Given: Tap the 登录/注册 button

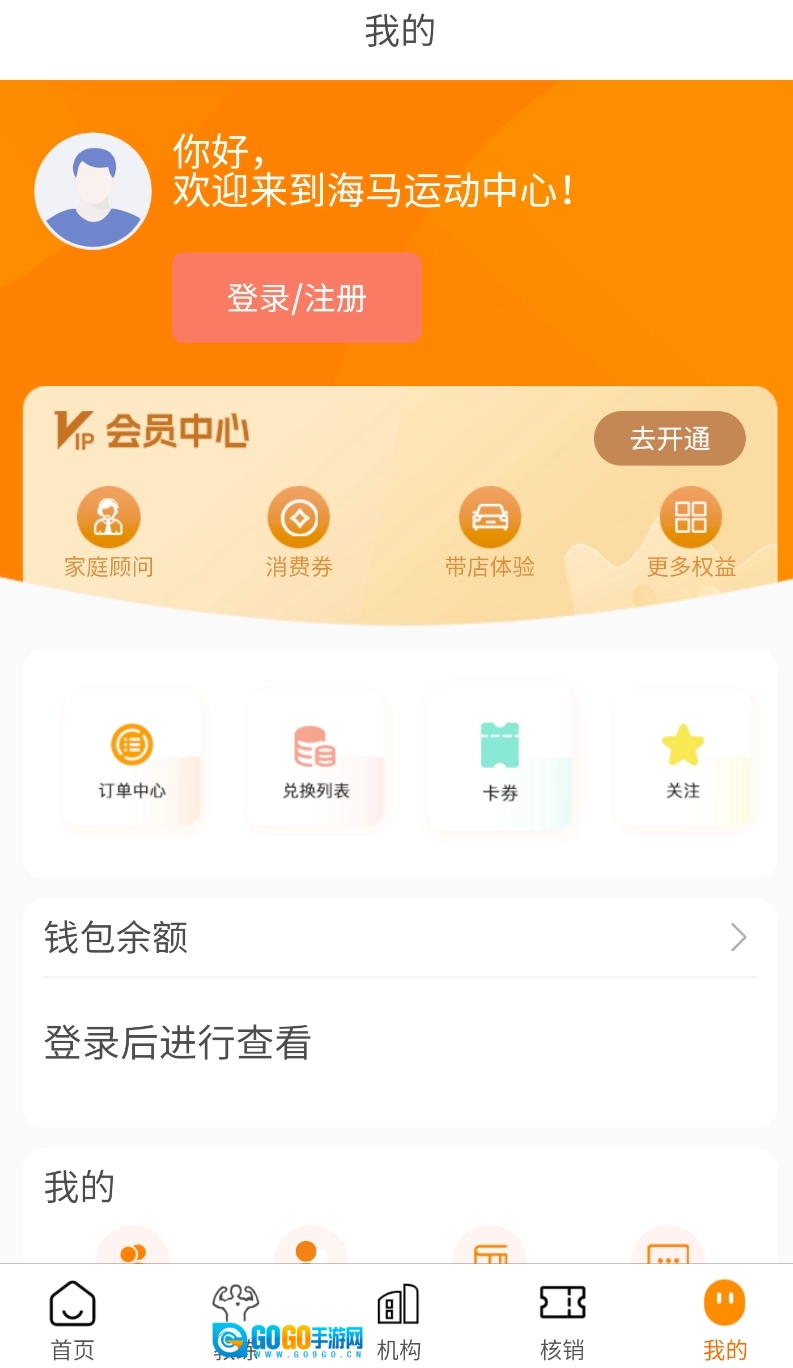Looking at the screenshot, I should click(x=296, y=298).
